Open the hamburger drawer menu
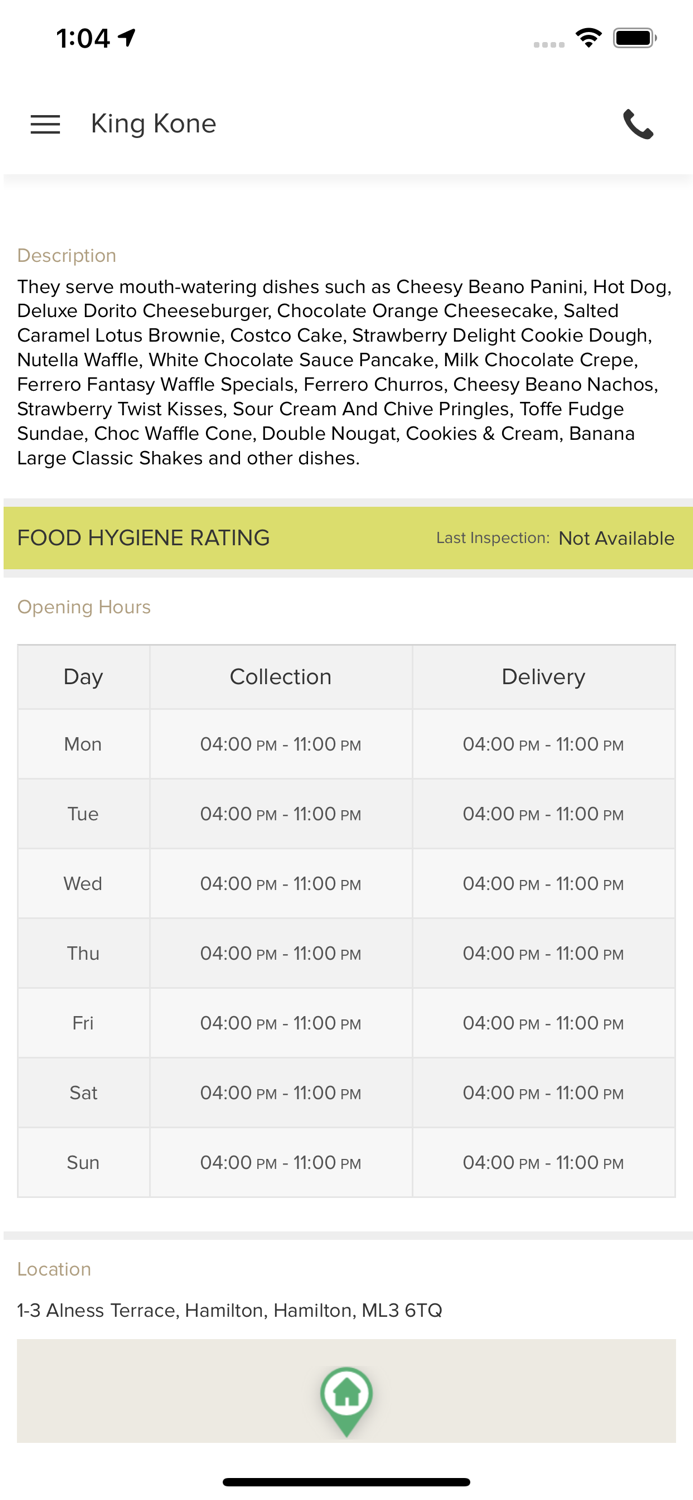The image size is (693, 1500). [45, 124]
